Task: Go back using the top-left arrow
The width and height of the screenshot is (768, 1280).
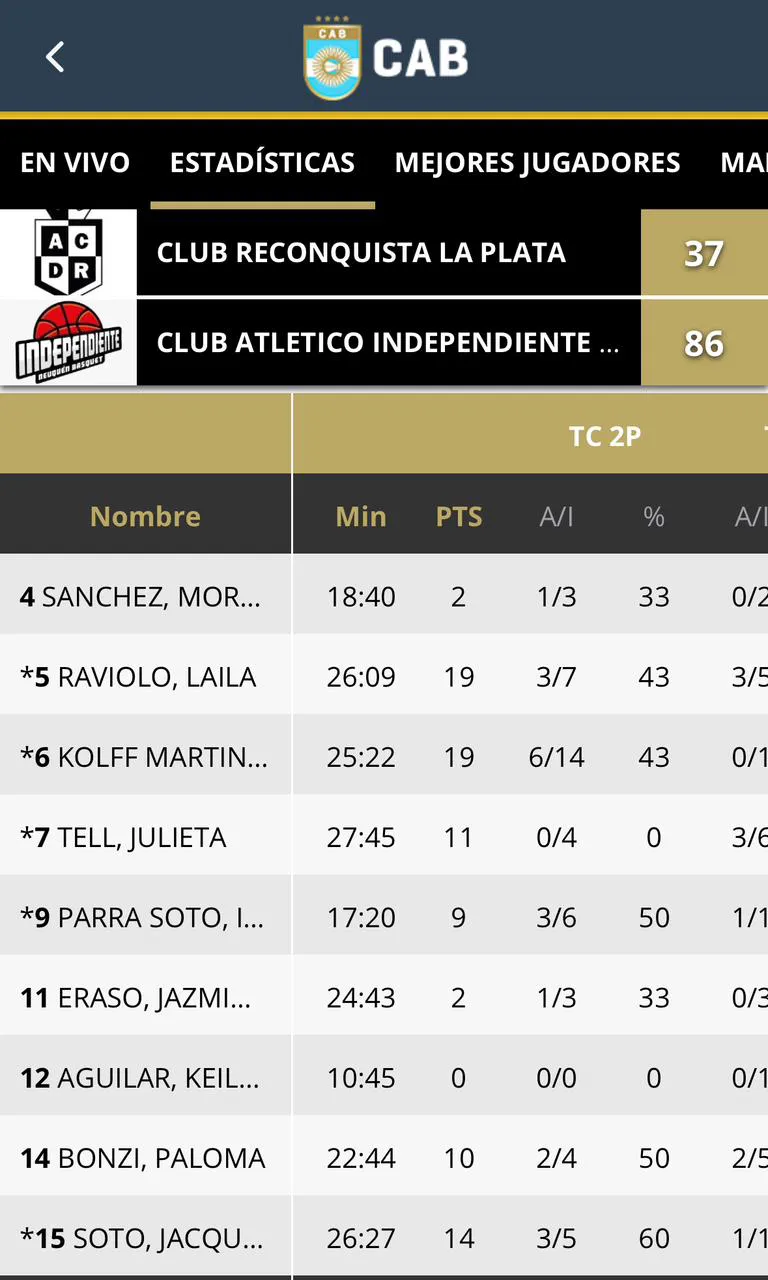Action: click(x=55, y=57)
